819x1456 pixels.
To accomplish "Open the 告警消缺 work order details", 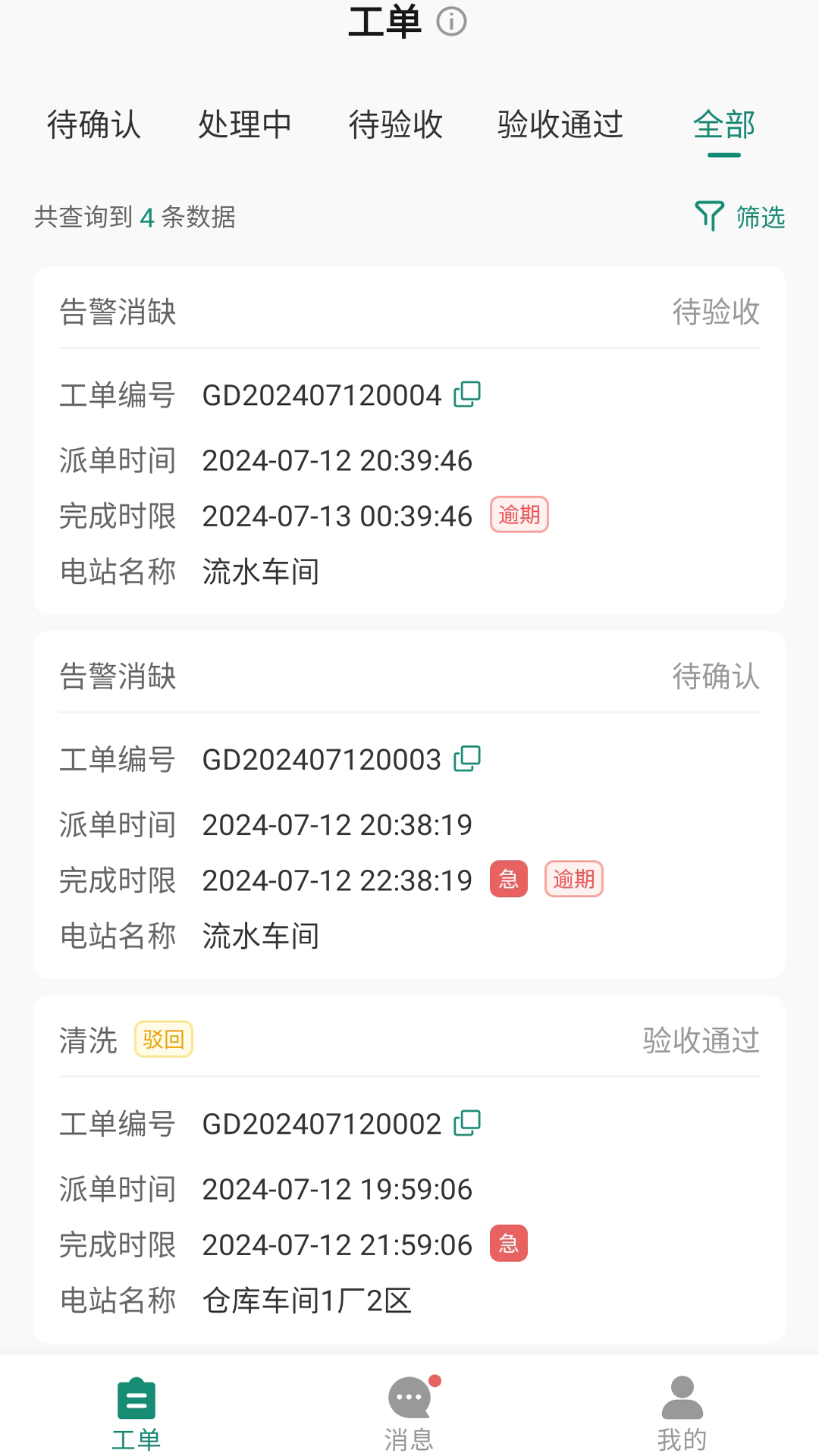I will tap(118, 312).
